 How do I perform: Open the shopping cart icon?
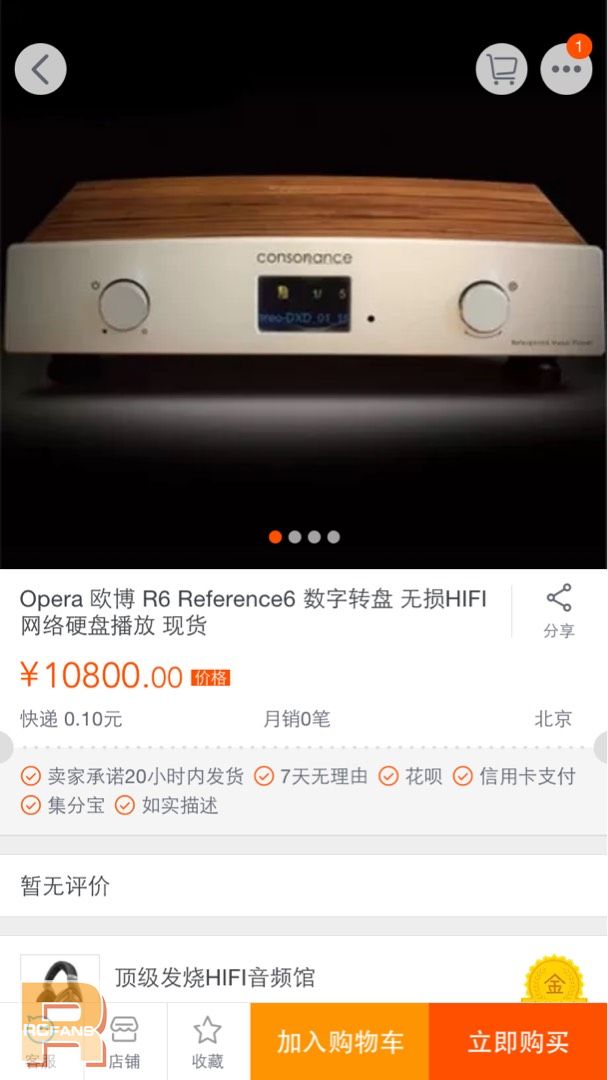click(x=501, y=69)
